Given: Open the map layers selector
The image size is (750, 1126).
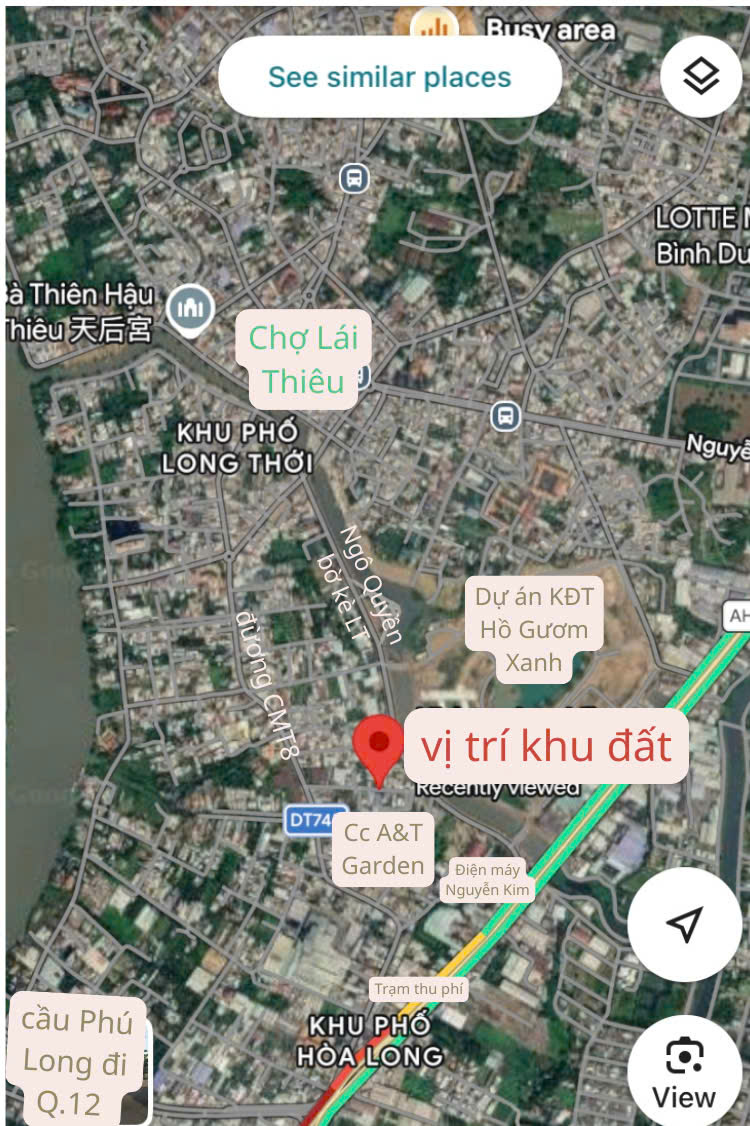Looking at the screenshot, I should [701, 77].
